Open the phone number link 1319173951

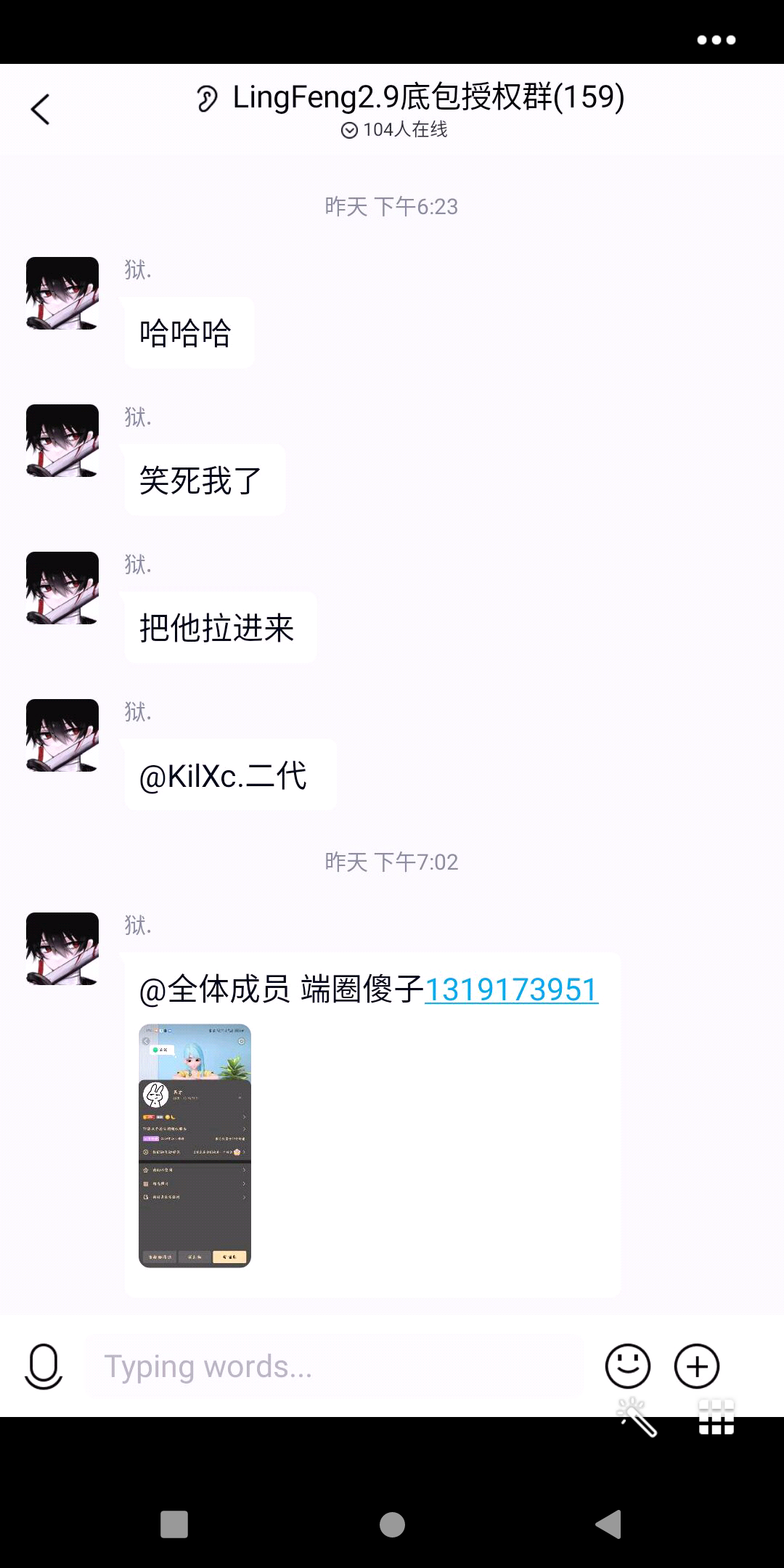pyautogui.click(x=512, y=988)
